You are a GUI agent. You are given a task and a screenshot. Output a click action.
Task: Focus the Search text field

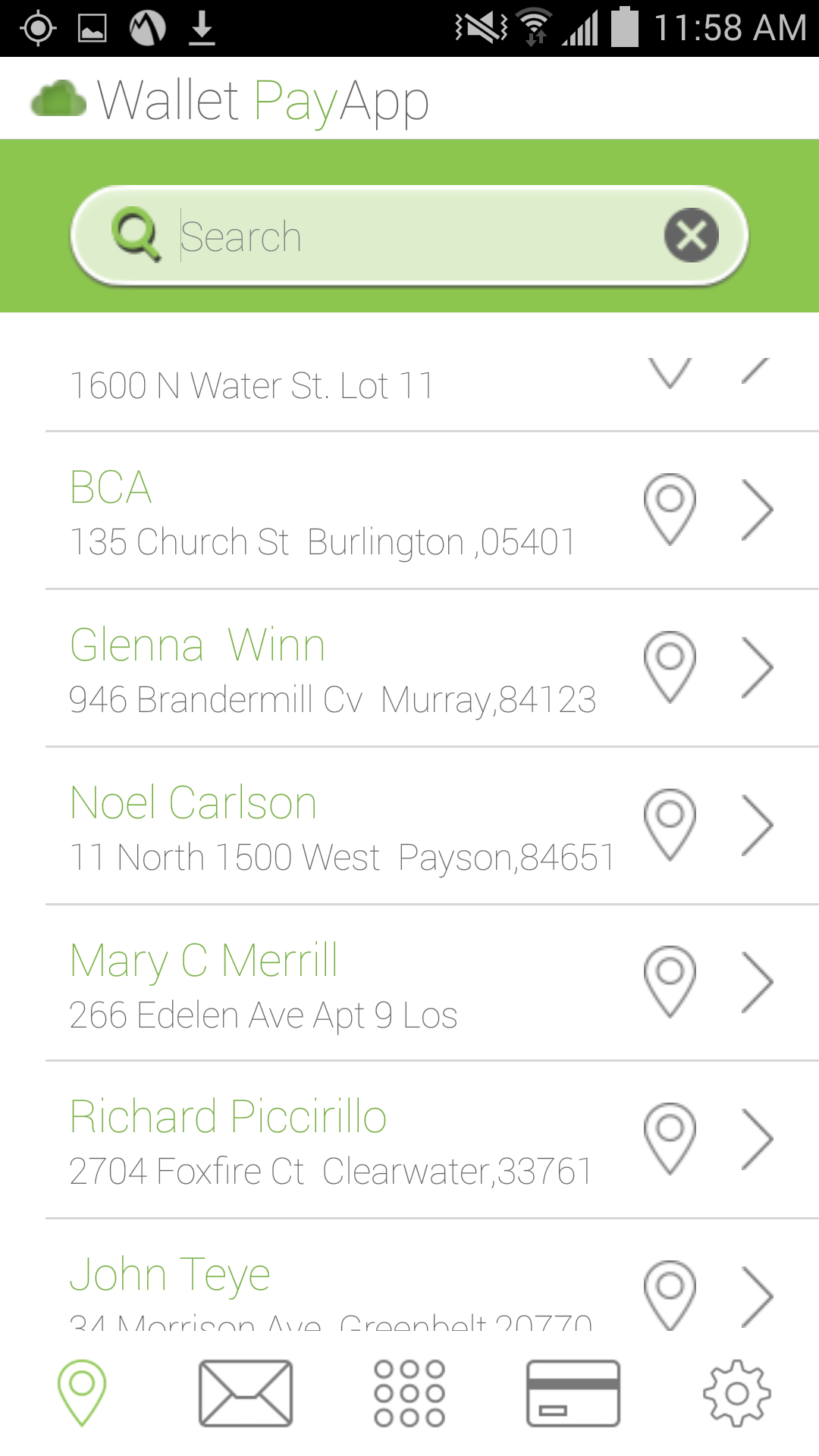click(x=409, y=237)
